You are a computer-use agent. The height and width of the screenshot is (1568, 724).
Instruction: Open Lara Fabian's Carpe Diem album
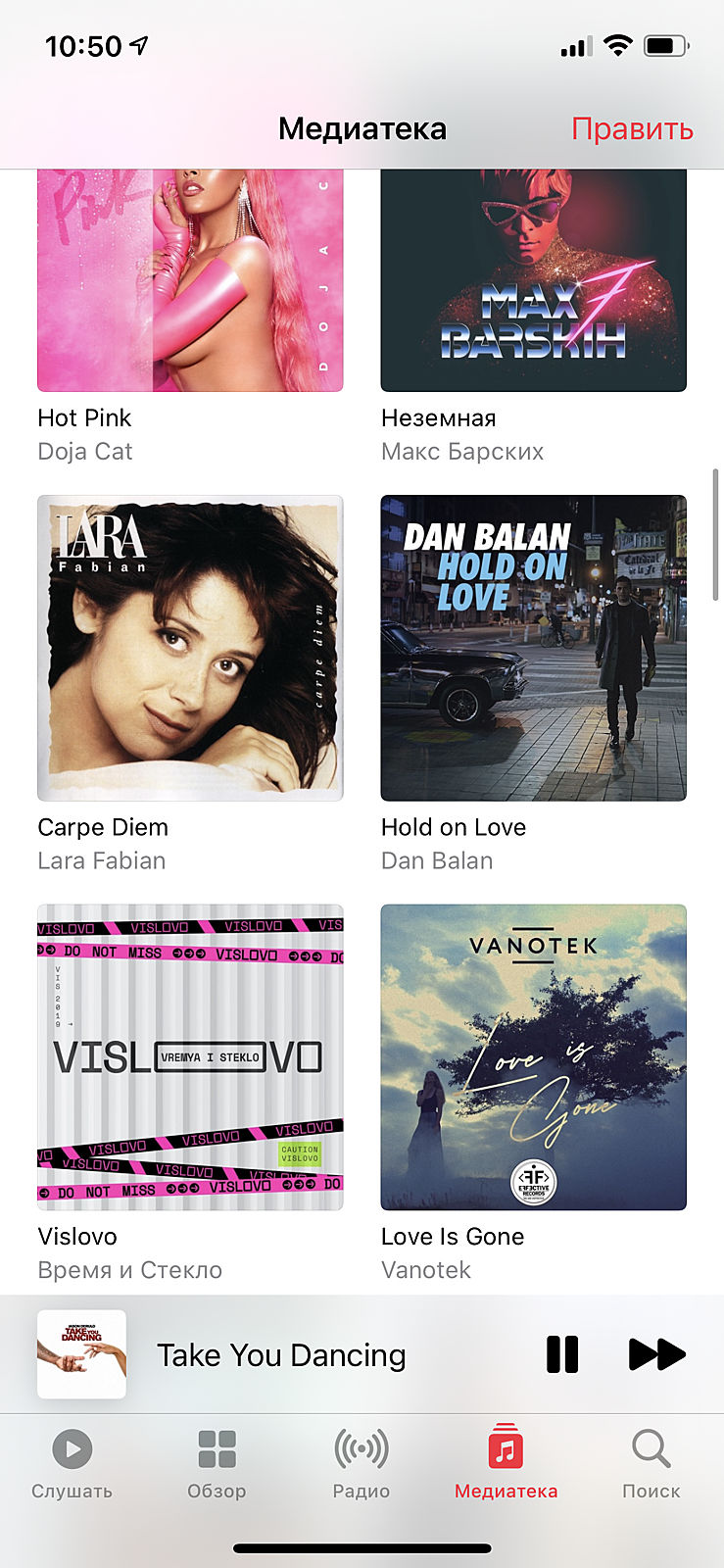[x=190, y=648]
